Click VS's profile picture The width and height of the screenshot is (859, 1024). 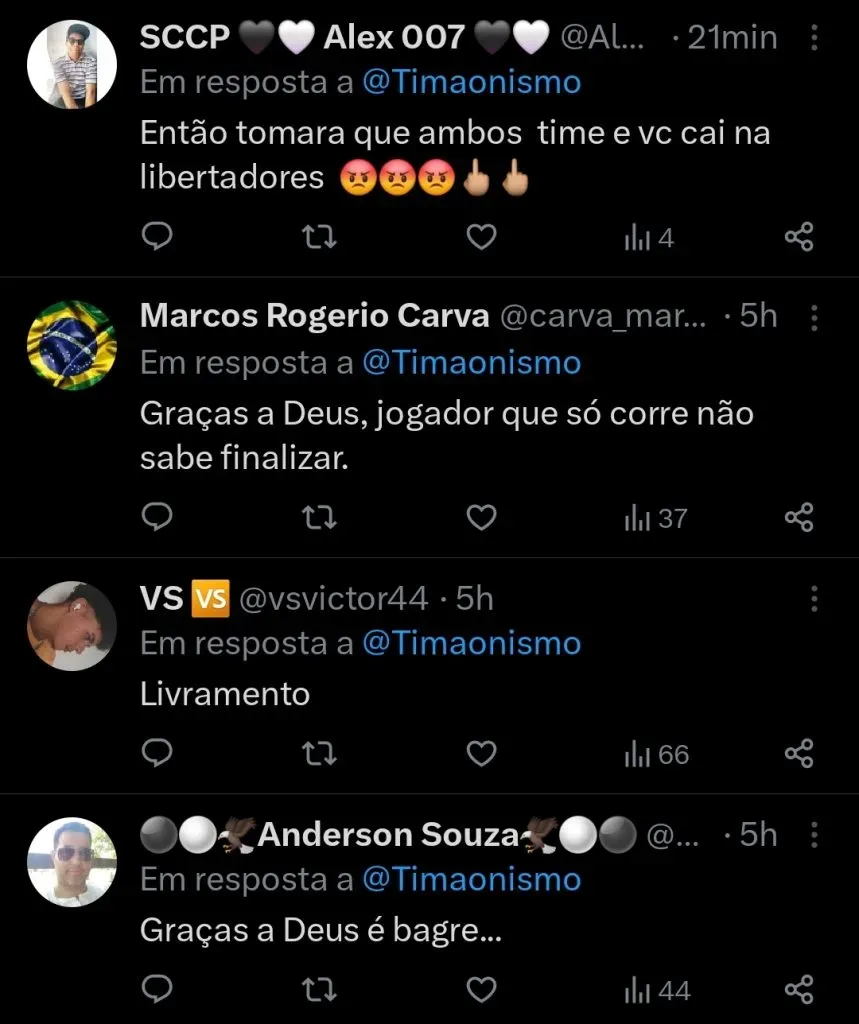click(71, 626)
